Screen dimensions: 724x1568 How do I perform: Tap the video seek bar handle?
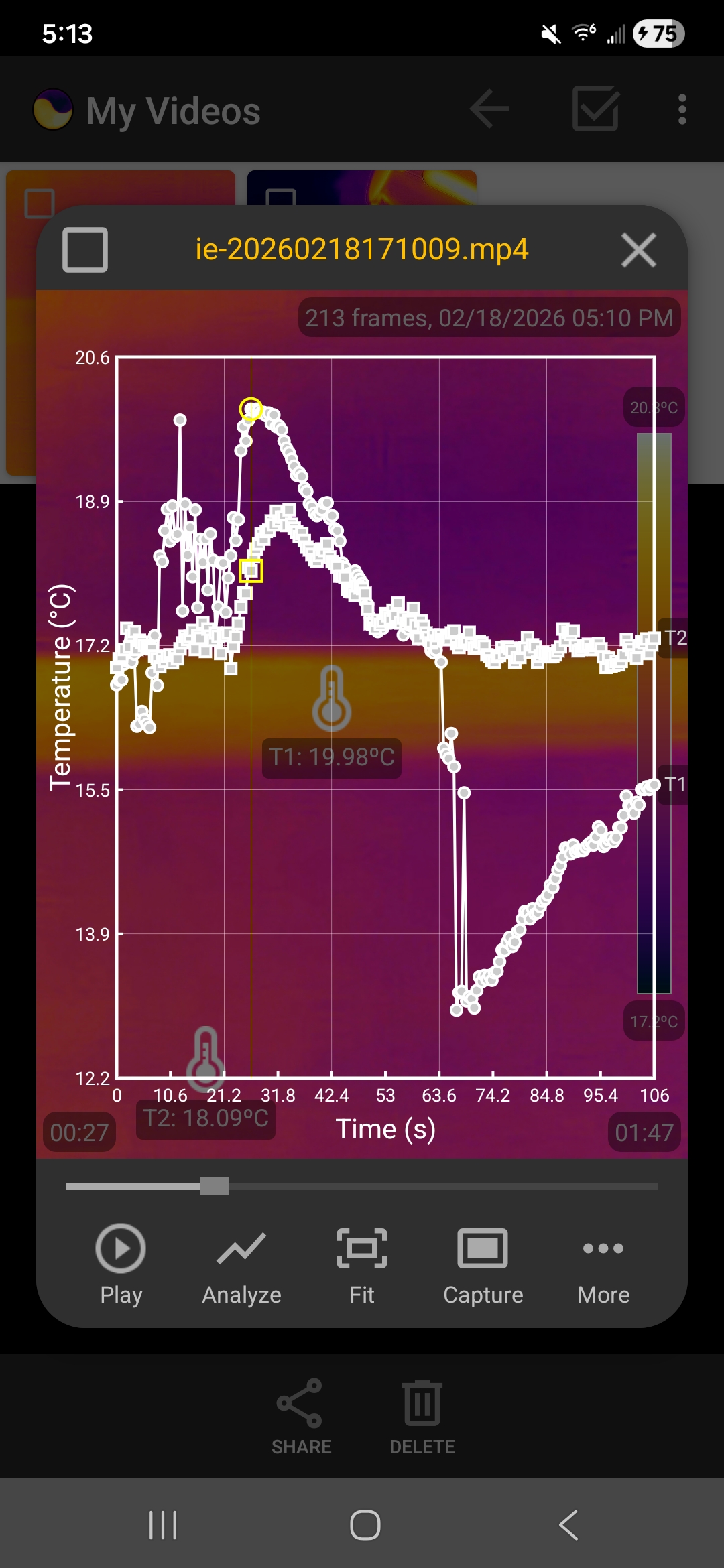[x=215, y=1186]
